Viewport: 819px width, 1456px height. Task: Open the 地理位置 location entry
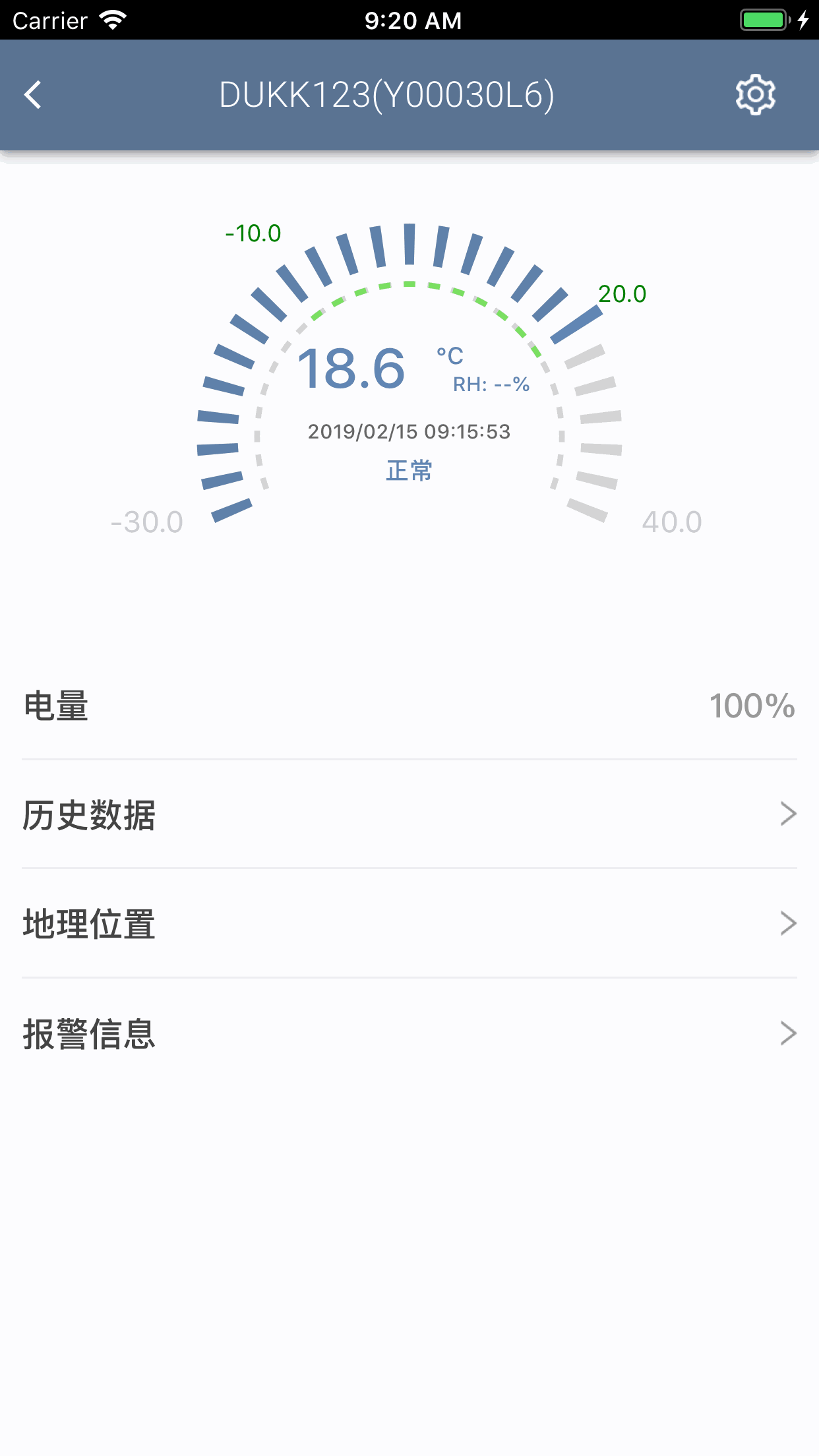[90, 925]
